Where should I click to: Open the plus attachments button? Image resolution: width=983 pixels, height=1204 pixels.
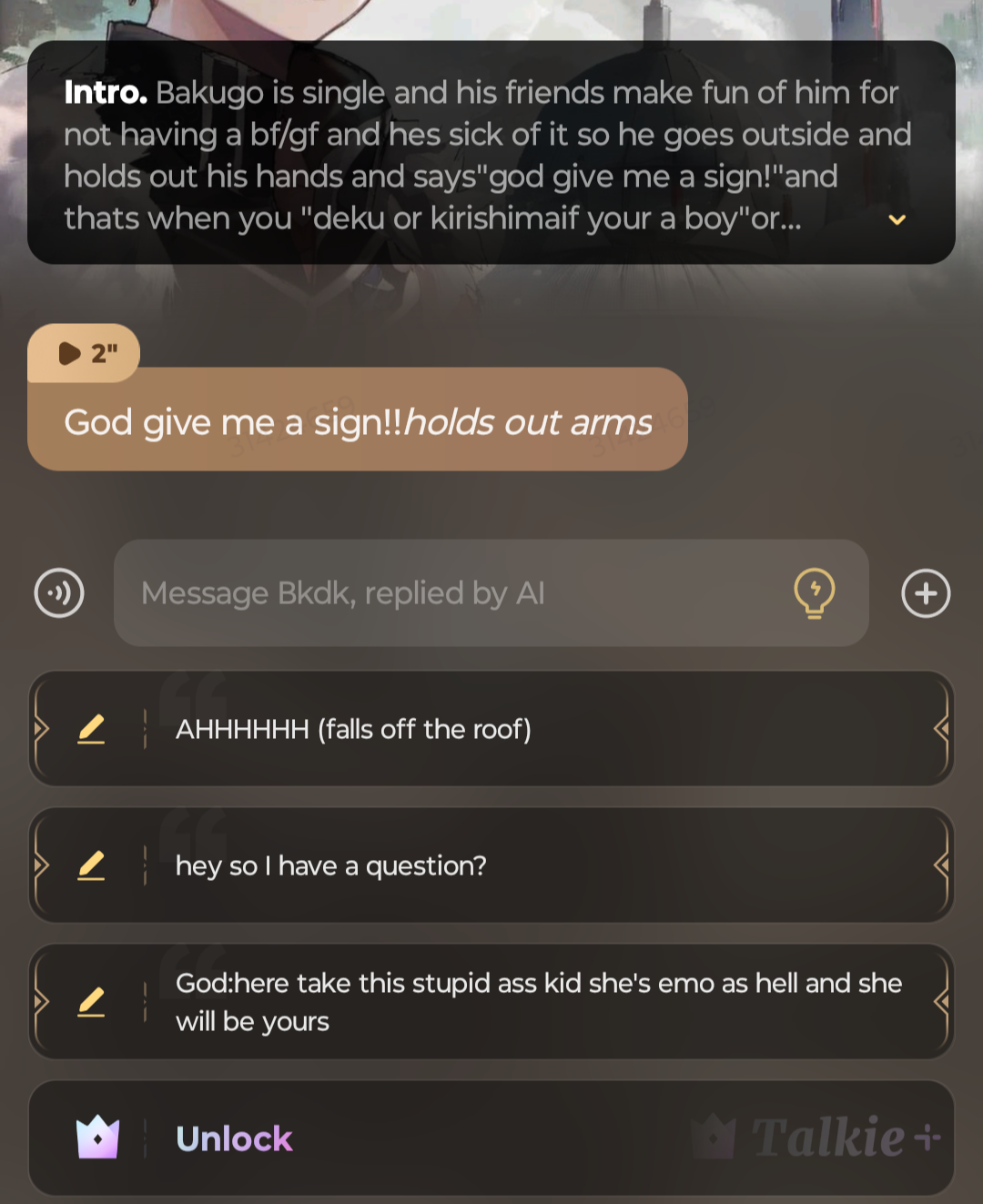click(926, 593)
